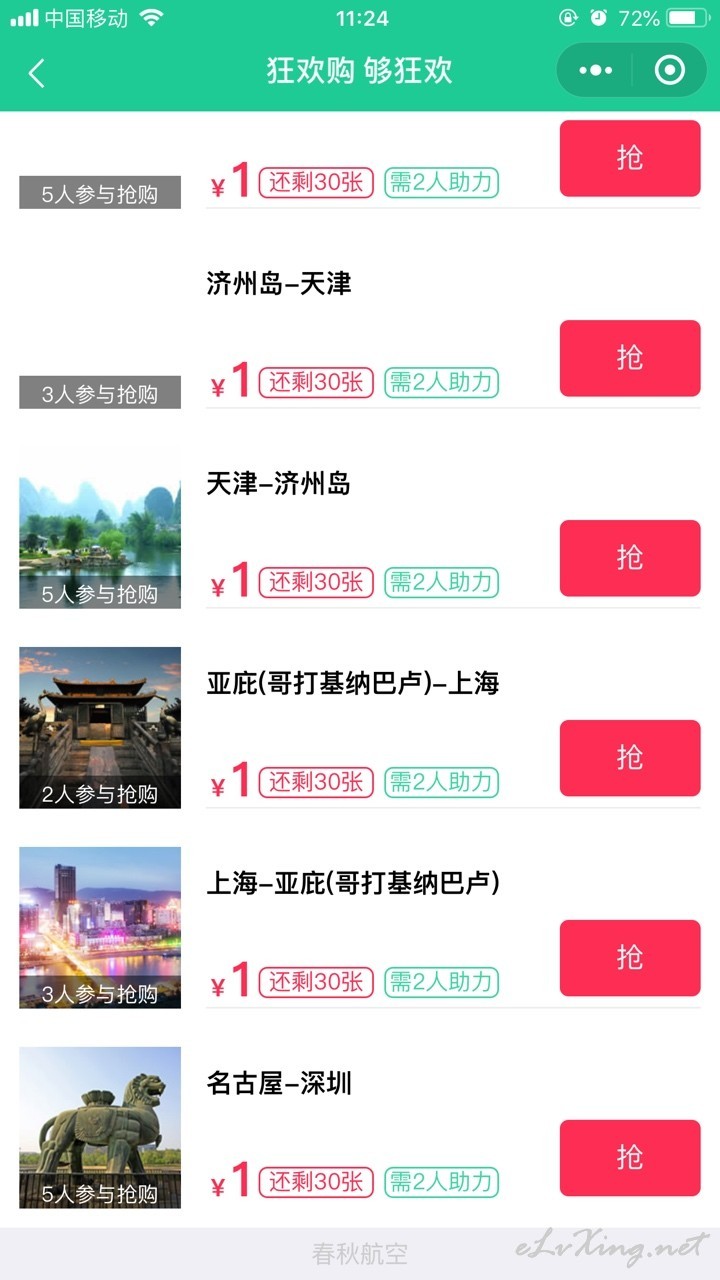Open the 天津–济州岛 landscape thumbnail
Viewport: 720px width, 1280px height.
pyautogui.click(x=100, y=528)
